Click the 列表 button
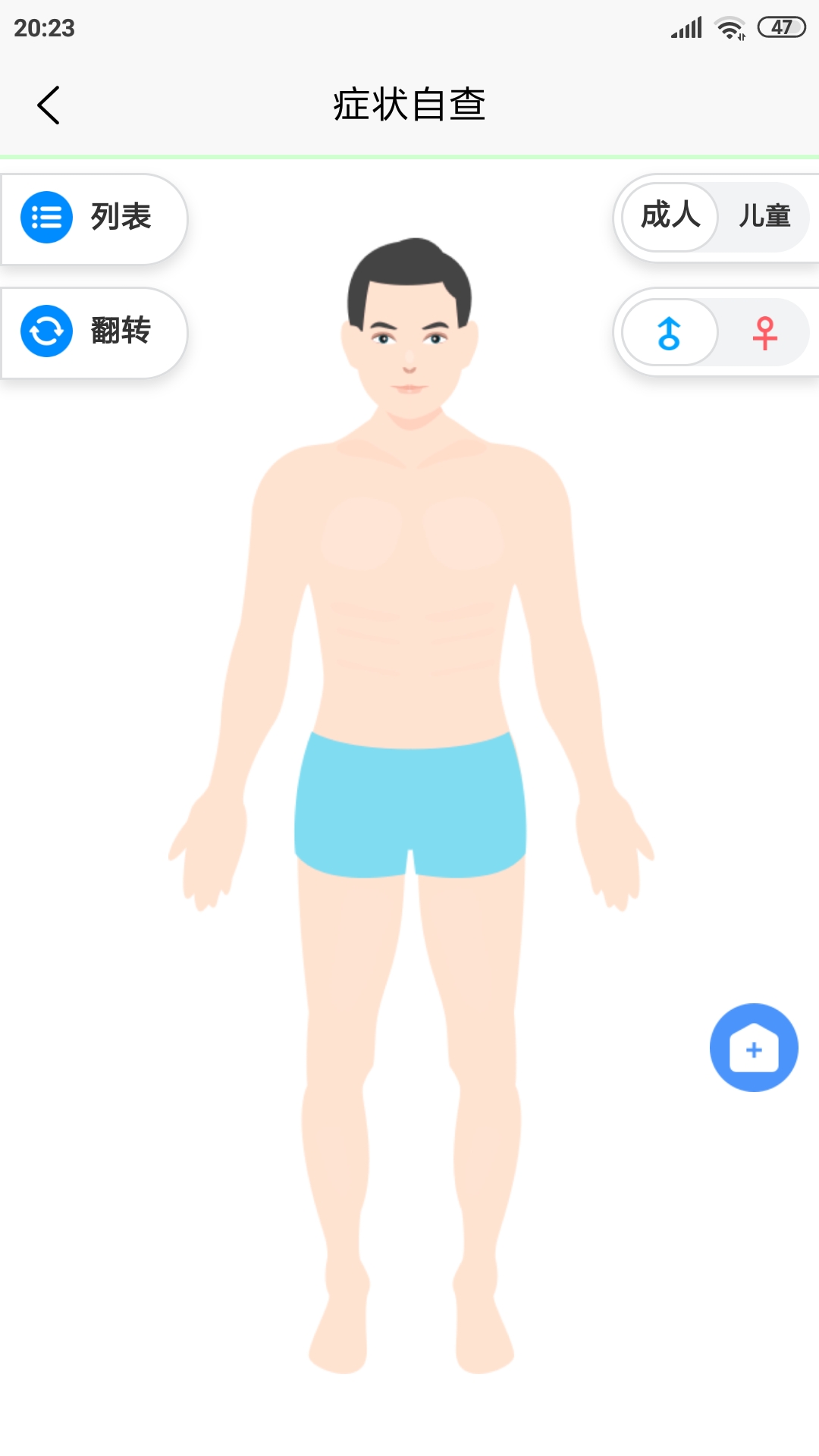This screenshot has width=819, height=1456. point(95,218)
